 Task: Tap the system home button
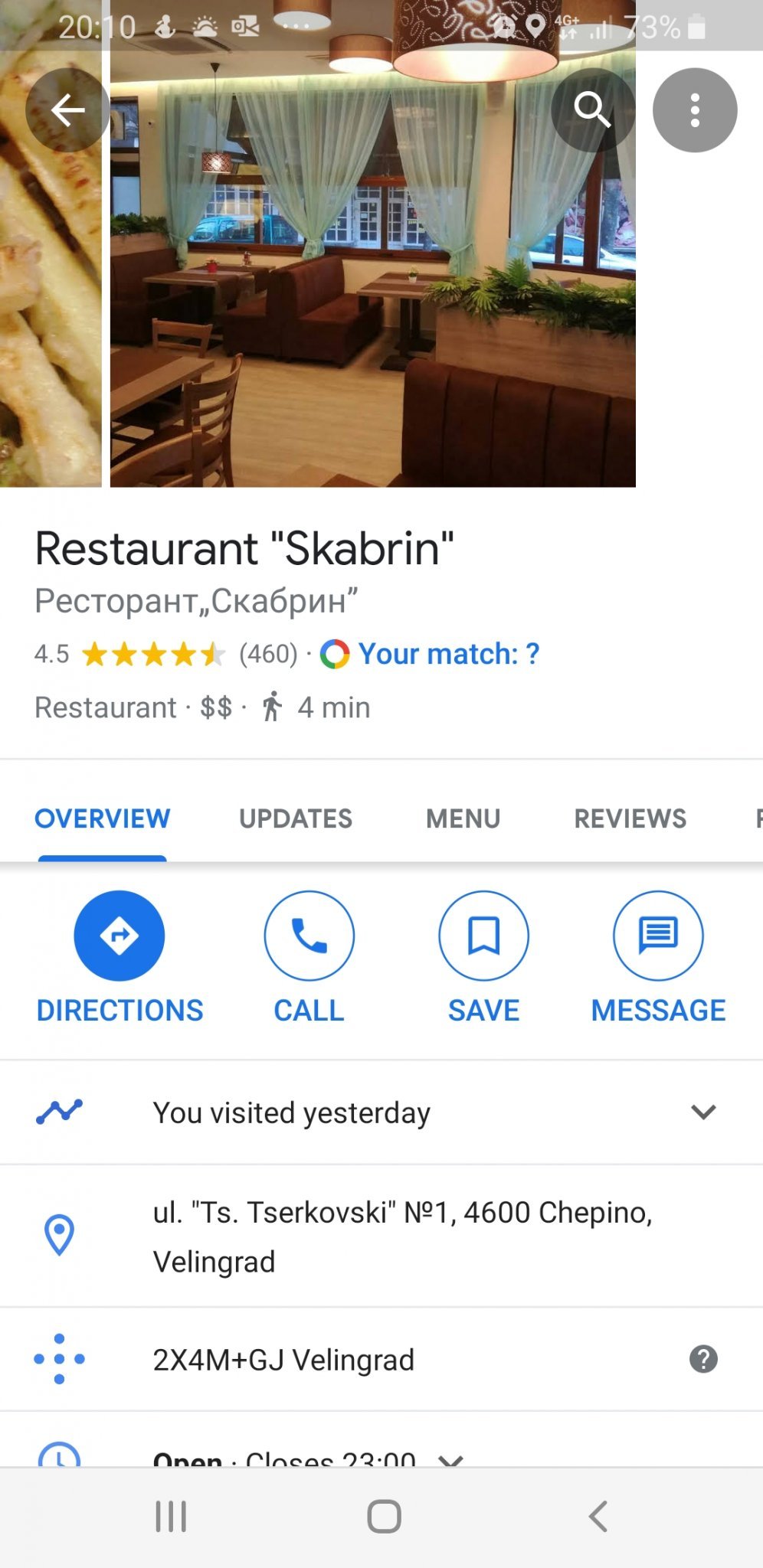(384, 1516)
